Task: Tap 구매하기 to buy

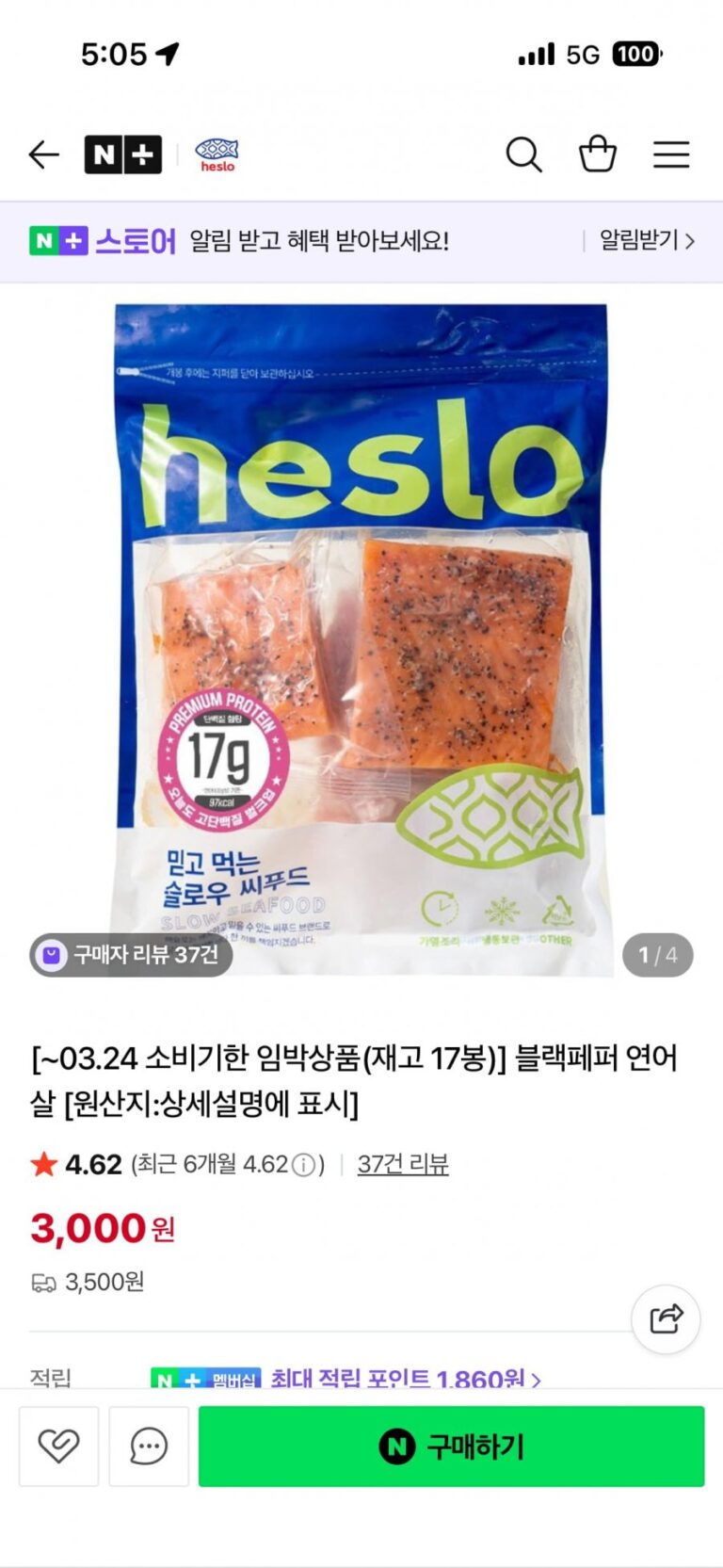Action: tap(451, 1446)
